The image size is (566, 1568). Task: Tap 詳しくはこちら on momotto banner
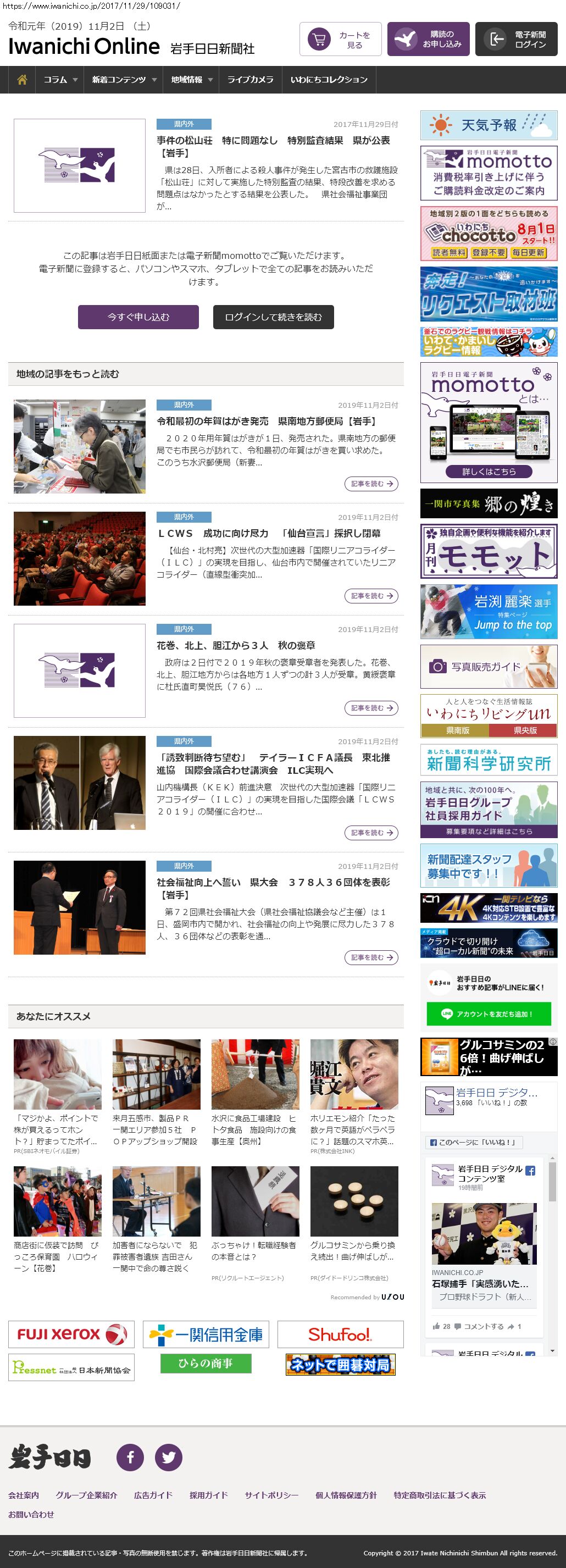pos(489,471)
